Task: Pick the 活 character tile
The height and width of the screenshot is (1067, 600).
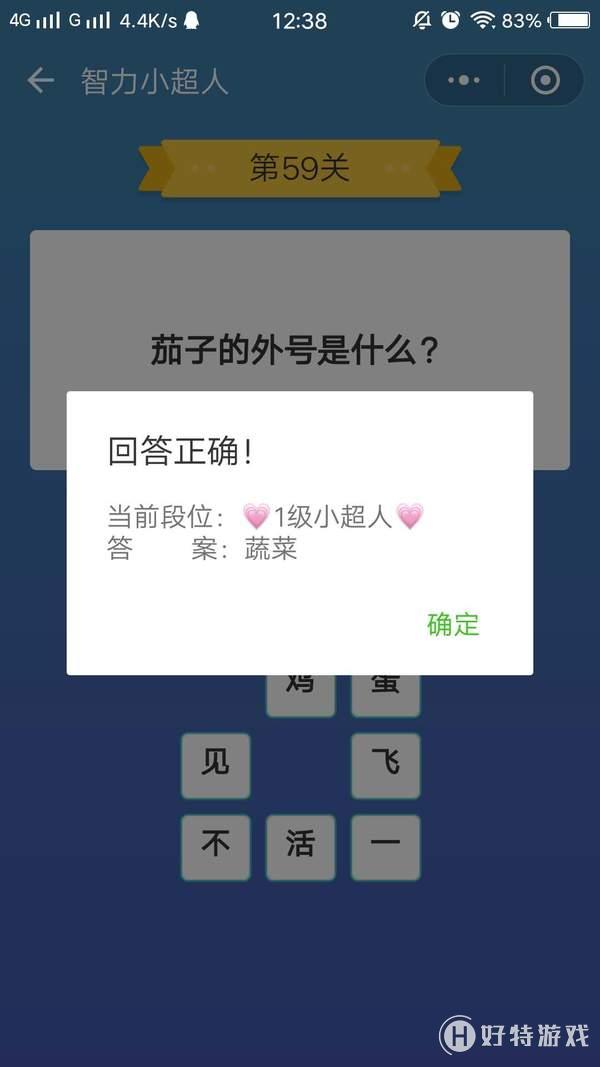Action: [300, 846]
